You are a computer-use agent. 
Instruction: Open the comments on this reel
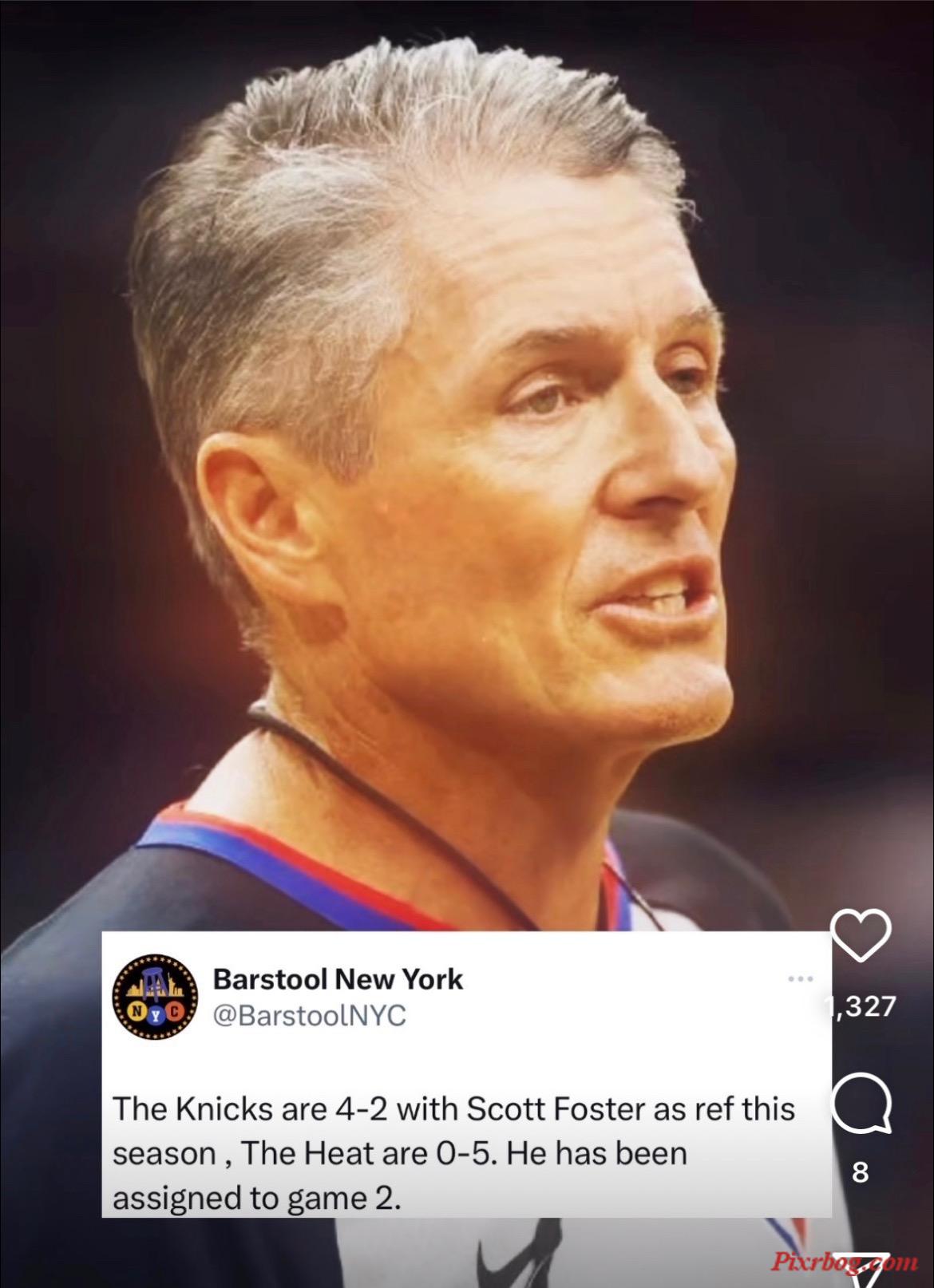coord(861,1103)
